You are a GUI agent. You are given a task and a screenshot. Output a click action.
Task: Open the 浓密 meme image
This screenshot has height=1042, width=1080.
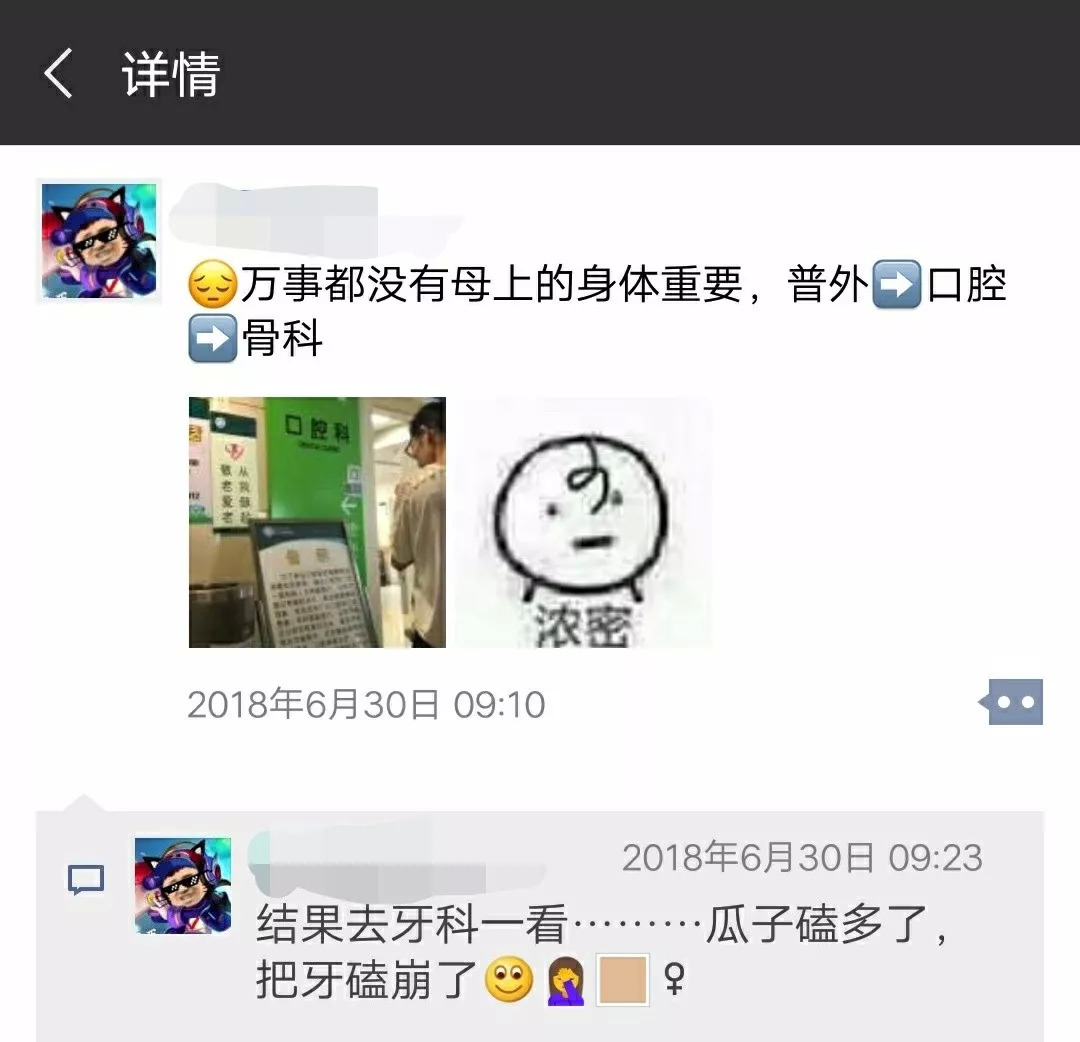point(584,522)
